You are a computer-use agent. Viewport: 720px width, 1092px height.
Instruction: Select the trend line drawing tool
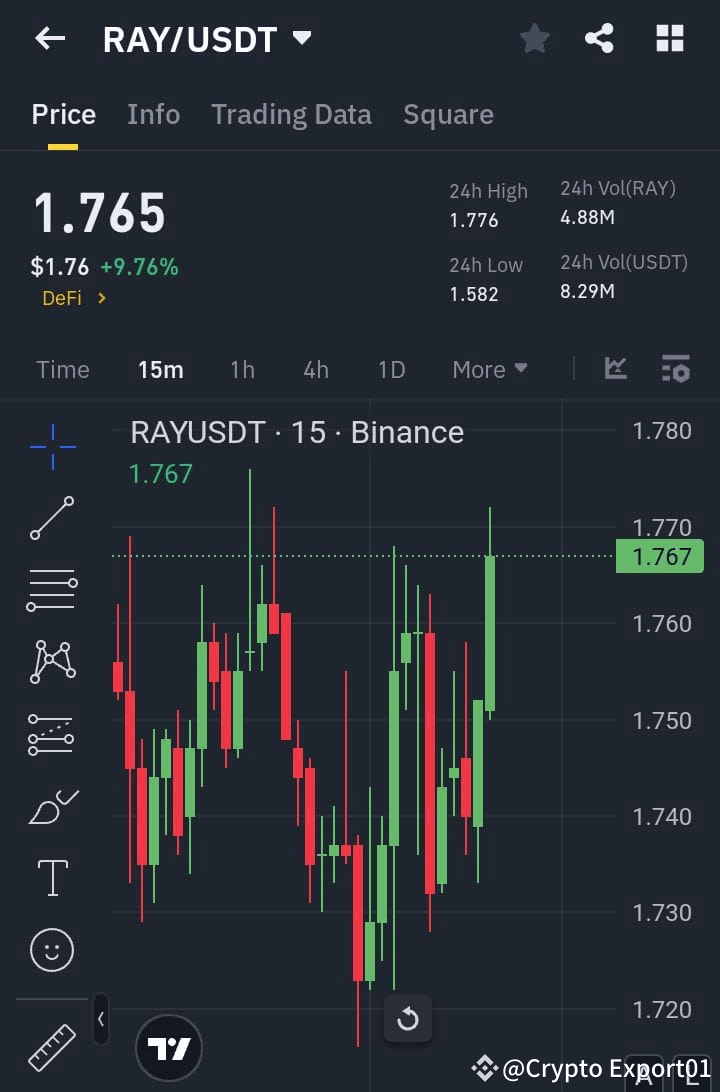pos(50,520)
